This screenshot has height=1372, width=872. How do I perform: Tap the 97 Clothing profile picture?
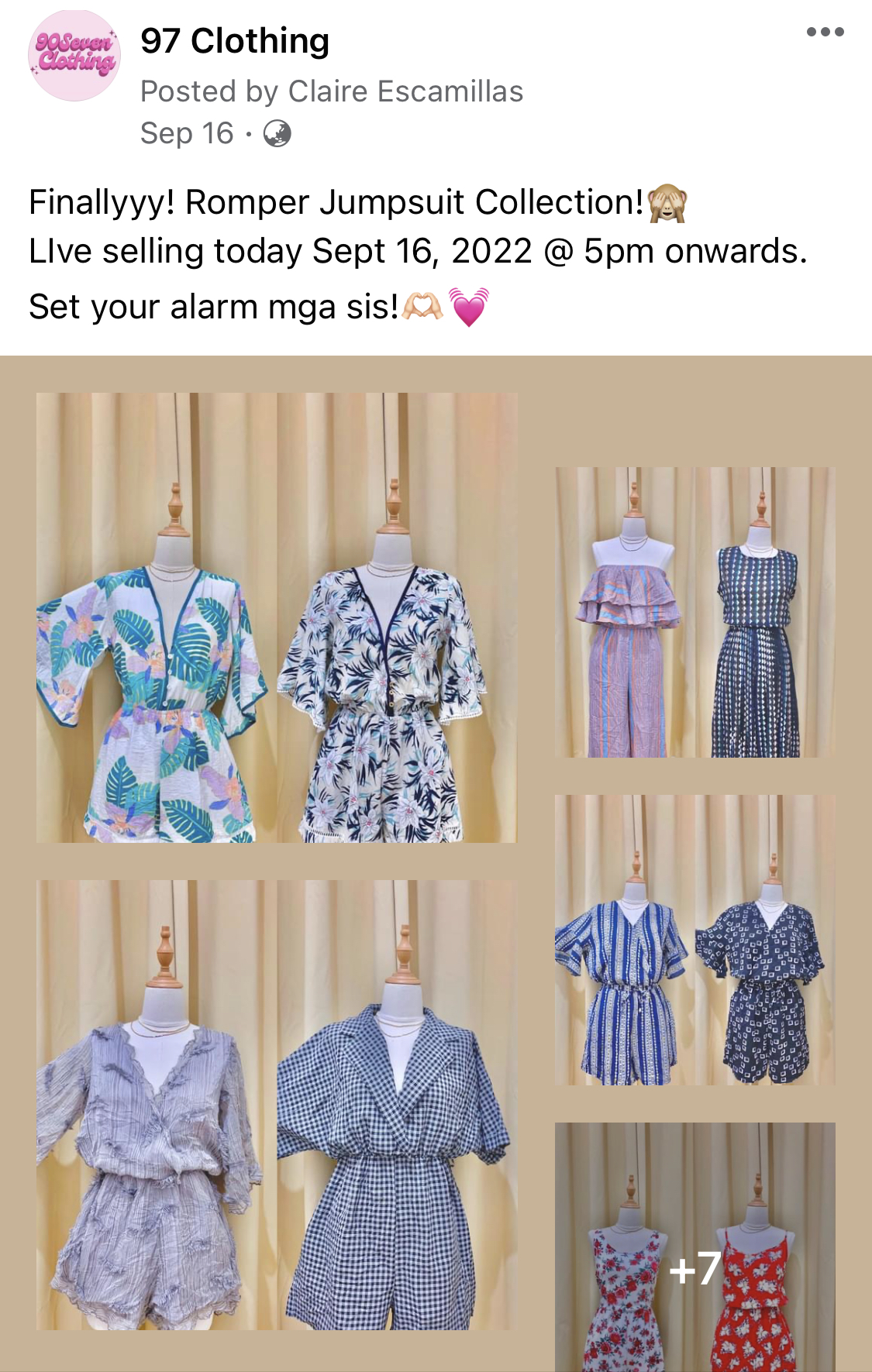74,56
